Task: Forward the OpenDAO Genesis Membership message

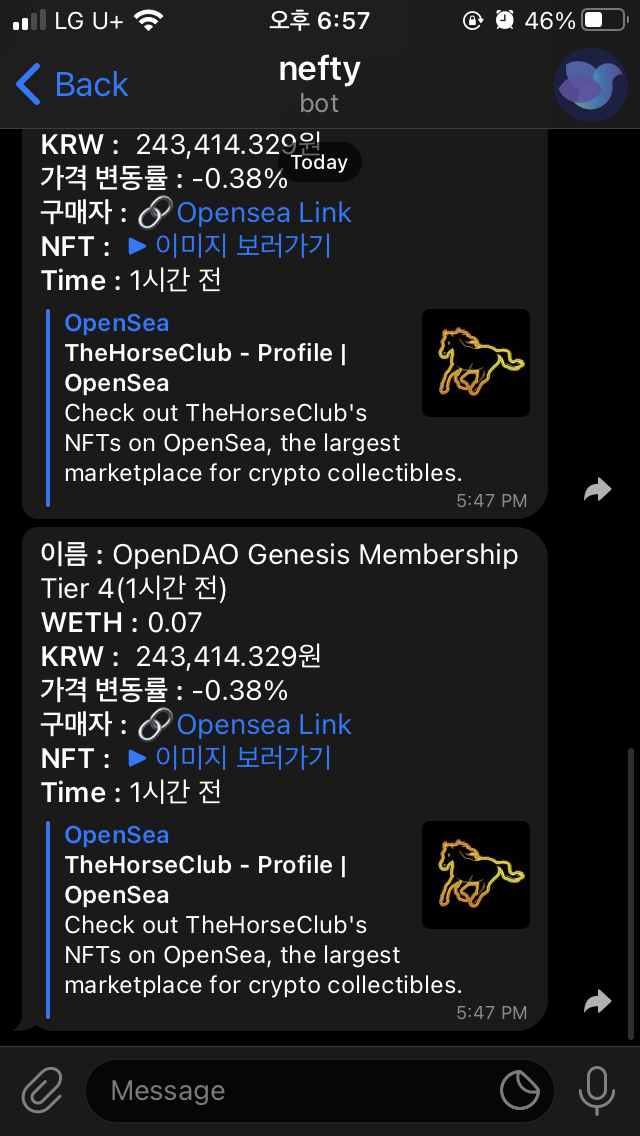Action: (597, 1001)
